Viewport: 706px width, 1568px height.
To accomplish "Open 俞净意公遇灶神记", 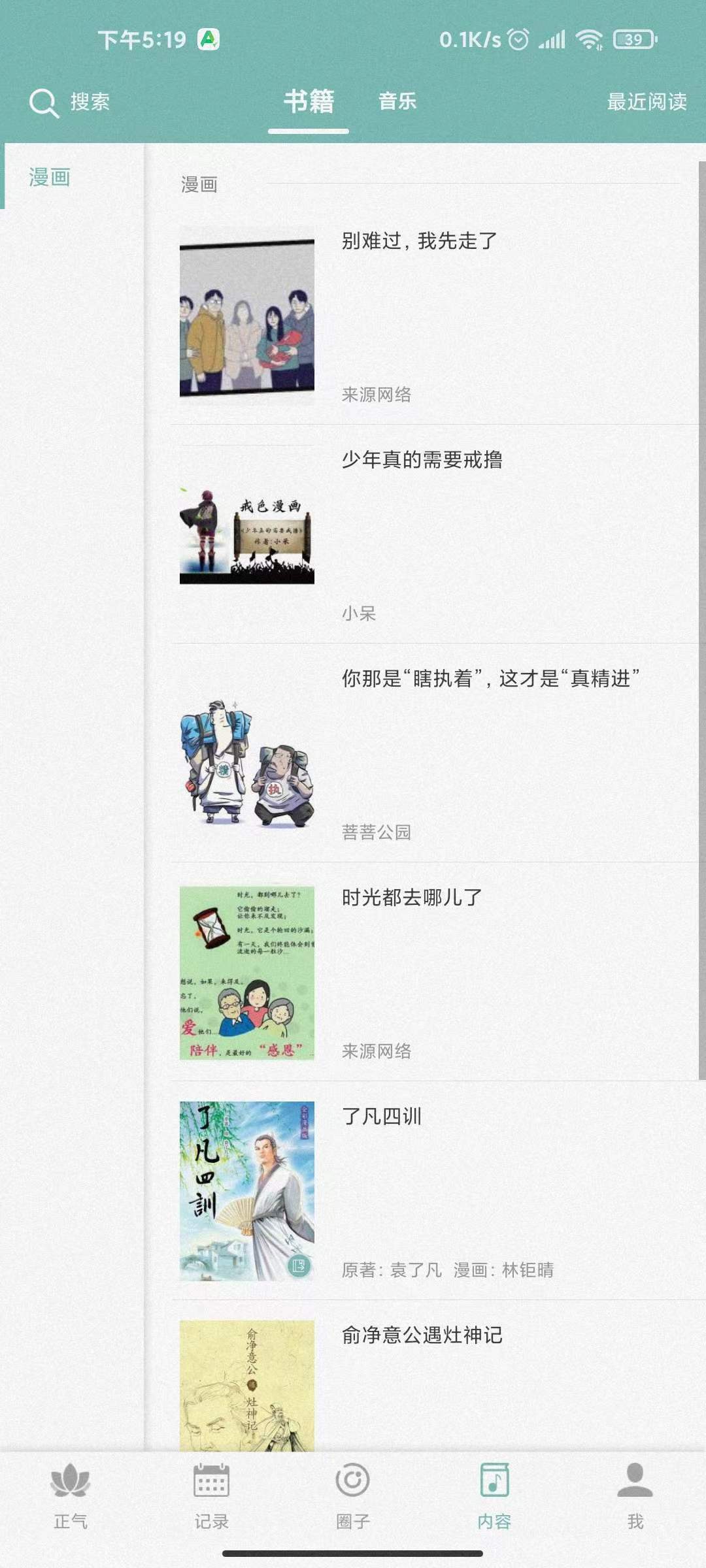I will [x=422, y=1335].
